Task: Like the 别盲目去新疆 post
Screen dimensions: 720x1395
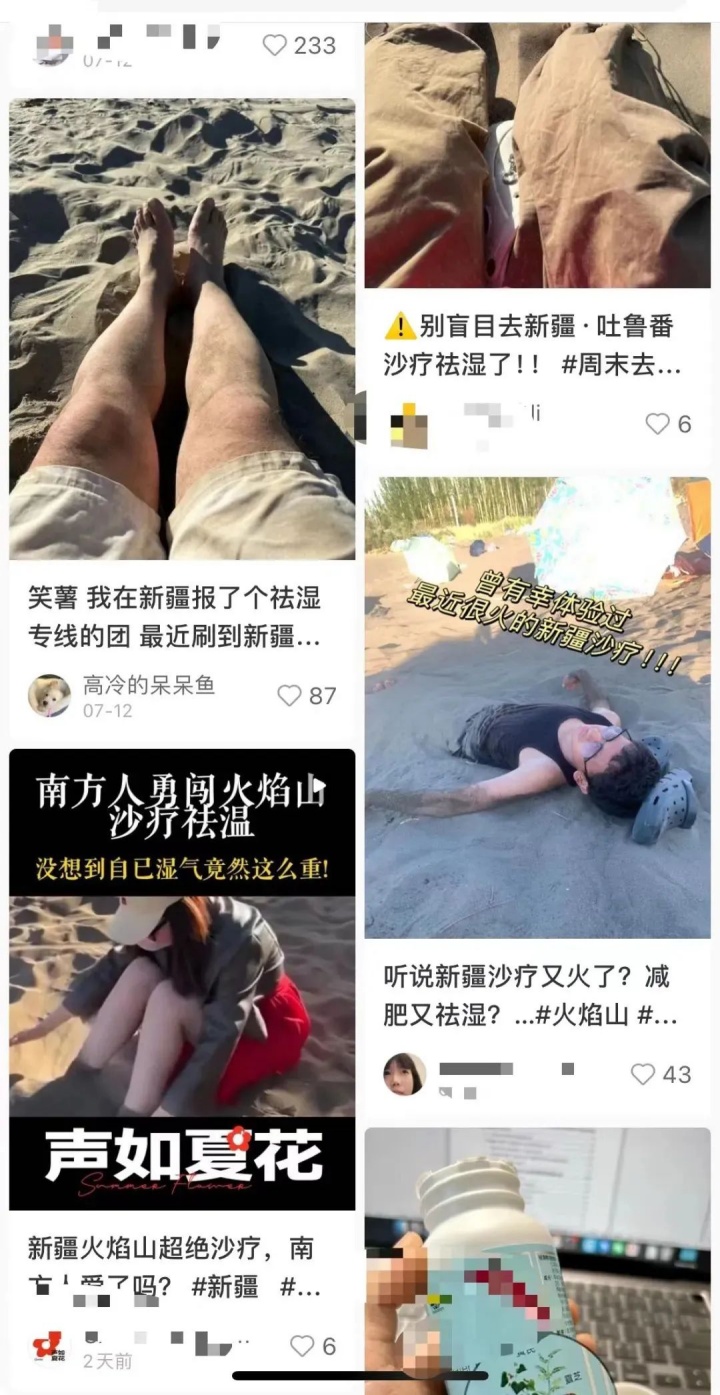Action: coord(657,424)
